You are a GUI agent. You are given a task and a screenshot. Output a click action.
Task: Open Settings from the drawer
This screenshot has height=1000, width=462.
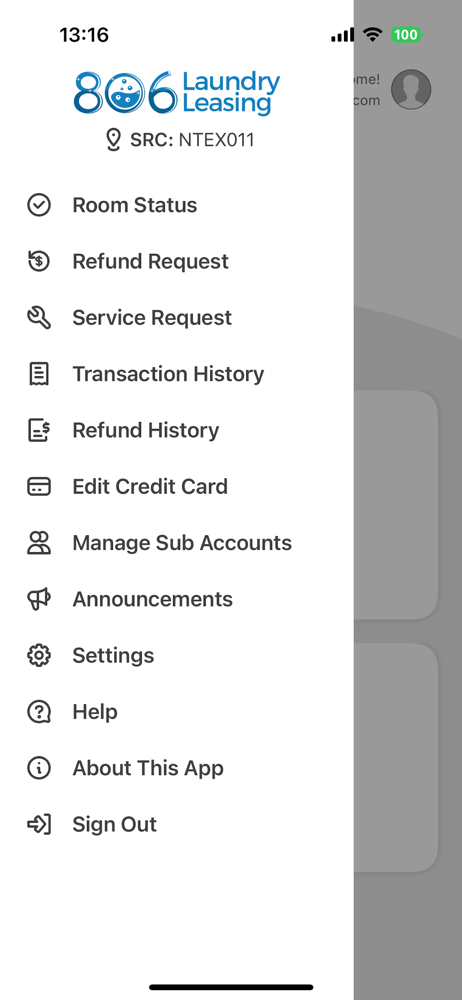[x=177, y=656]
